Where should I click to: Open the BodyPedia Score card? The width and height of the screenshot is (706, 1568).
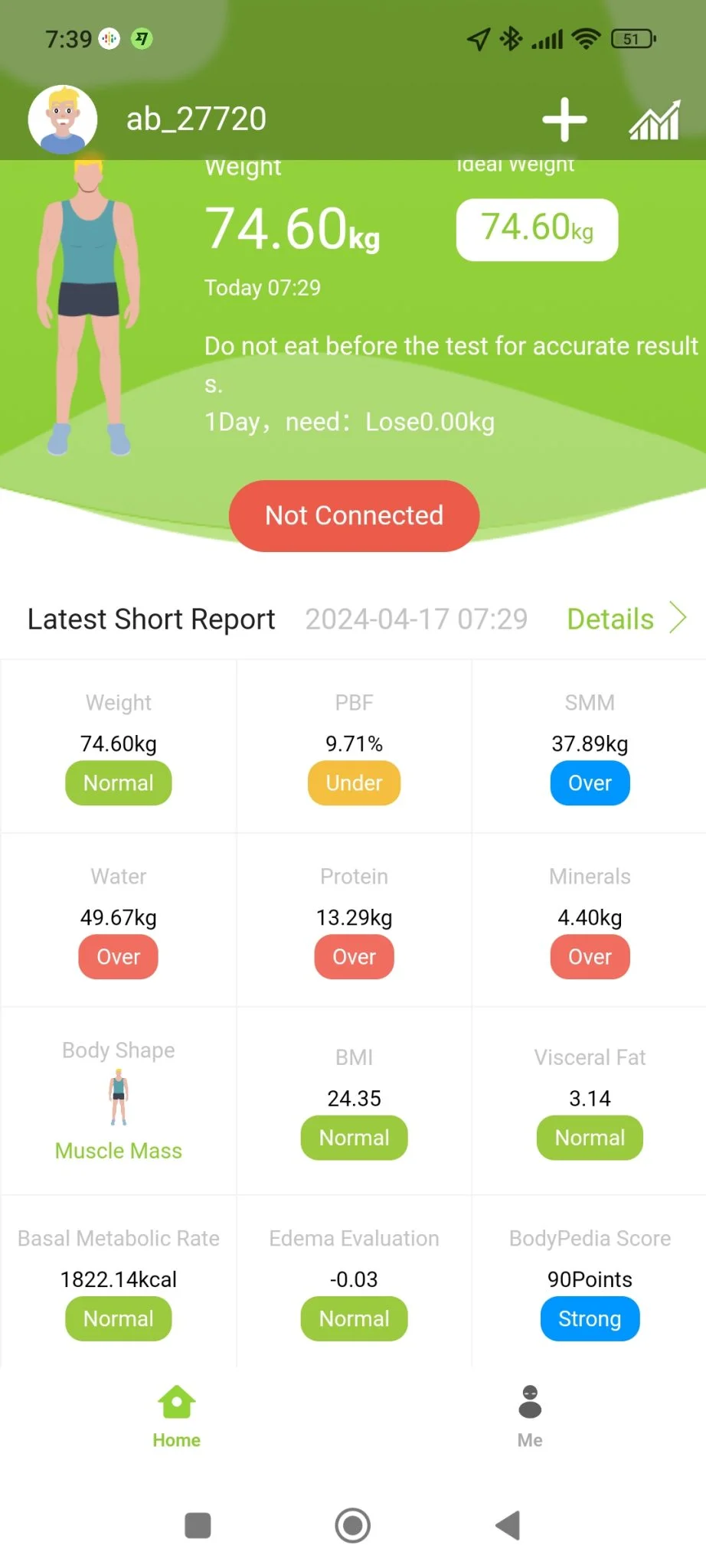590,1280
